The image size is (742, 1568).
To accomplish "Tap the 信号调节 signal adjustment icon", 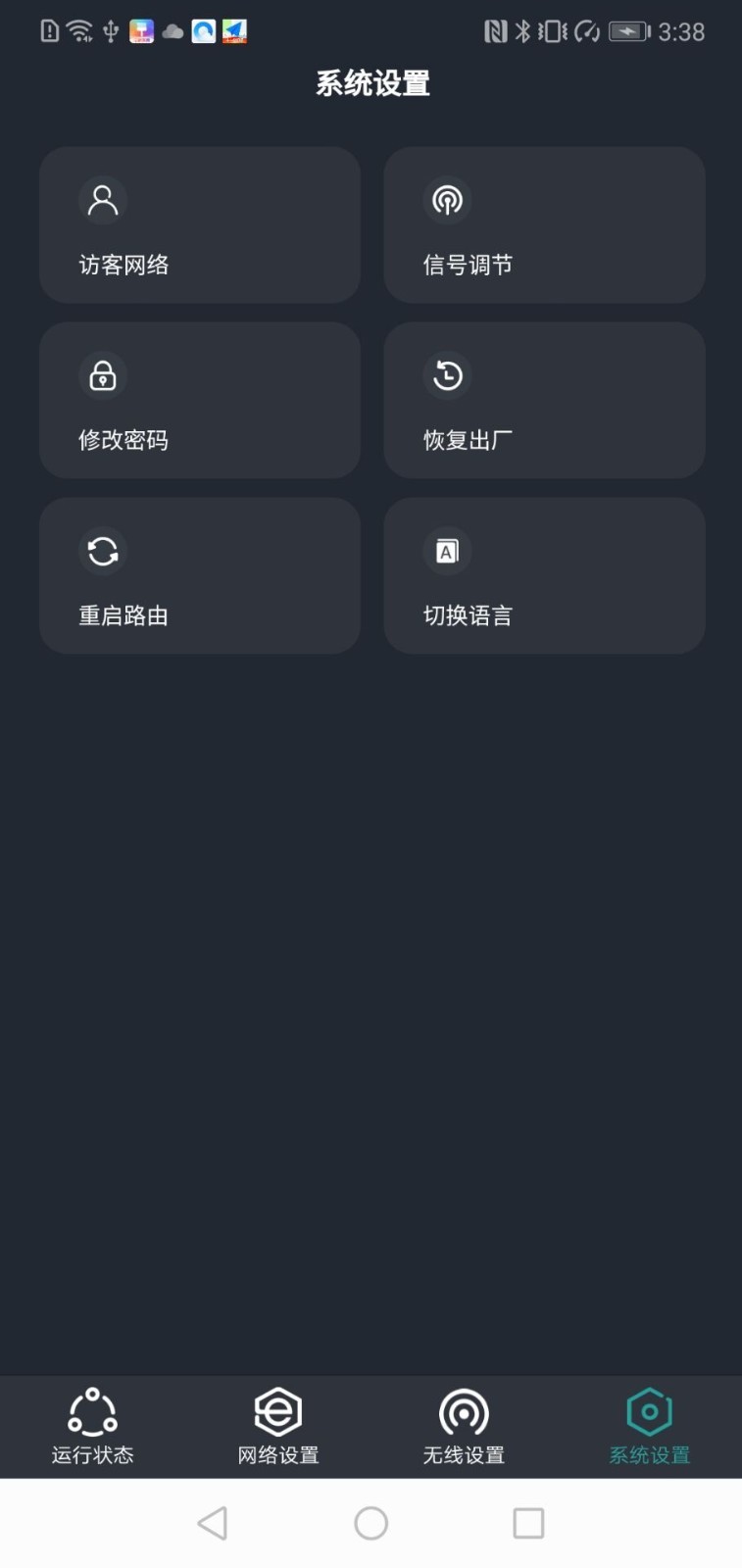I will (447, 200).
